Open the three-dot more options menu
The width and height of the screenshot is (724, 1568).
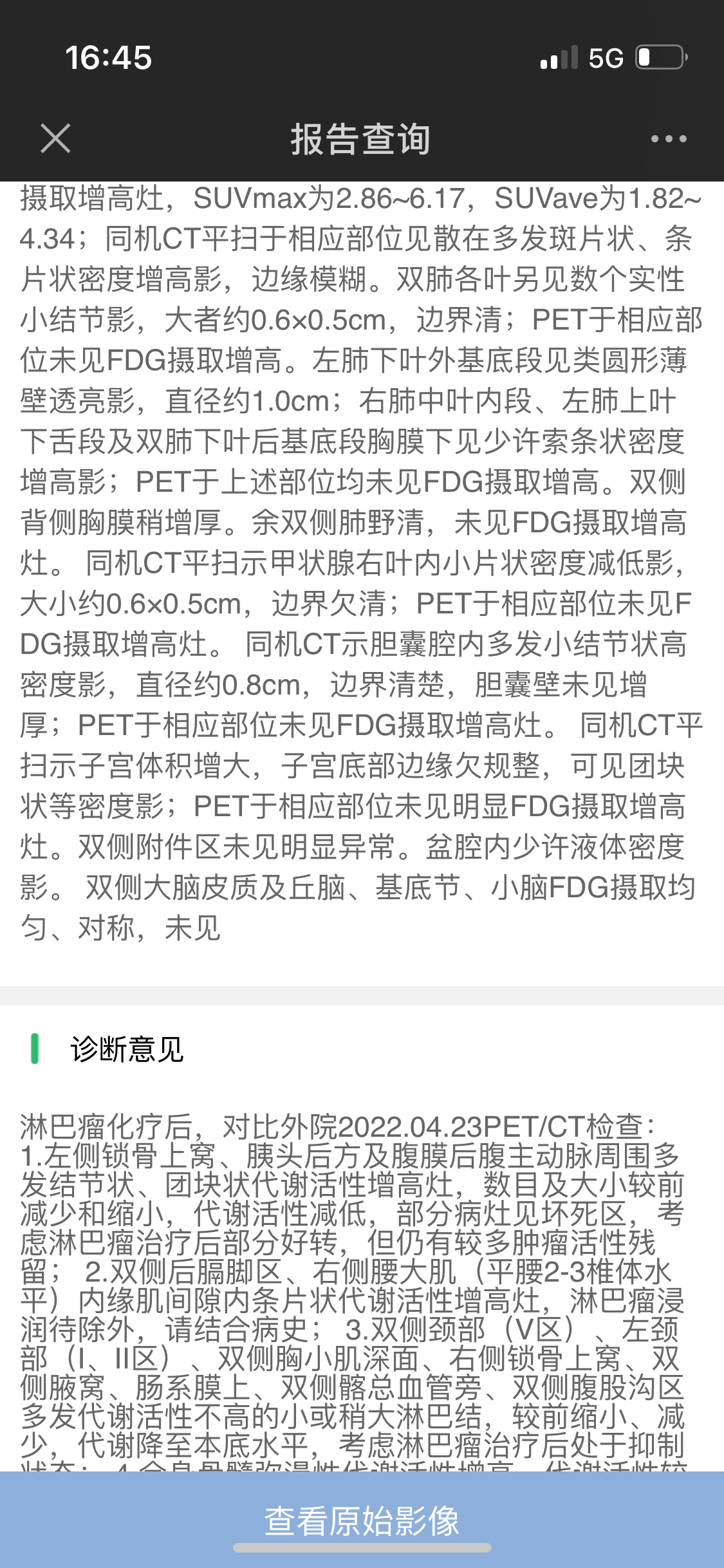point(668,138)
